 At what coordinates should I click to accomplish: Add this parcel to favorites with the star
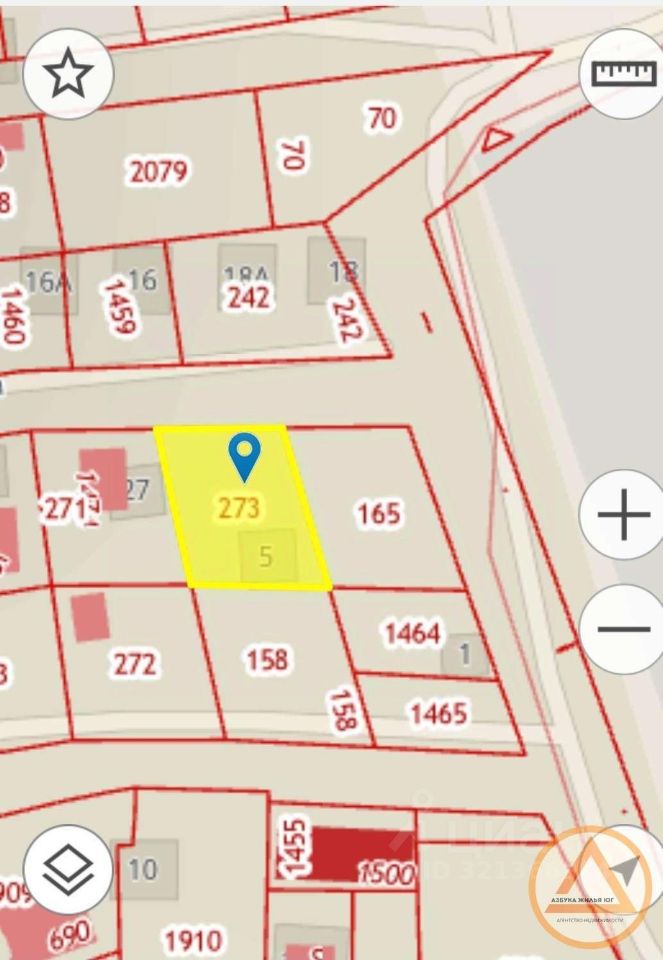coord(68,73)
